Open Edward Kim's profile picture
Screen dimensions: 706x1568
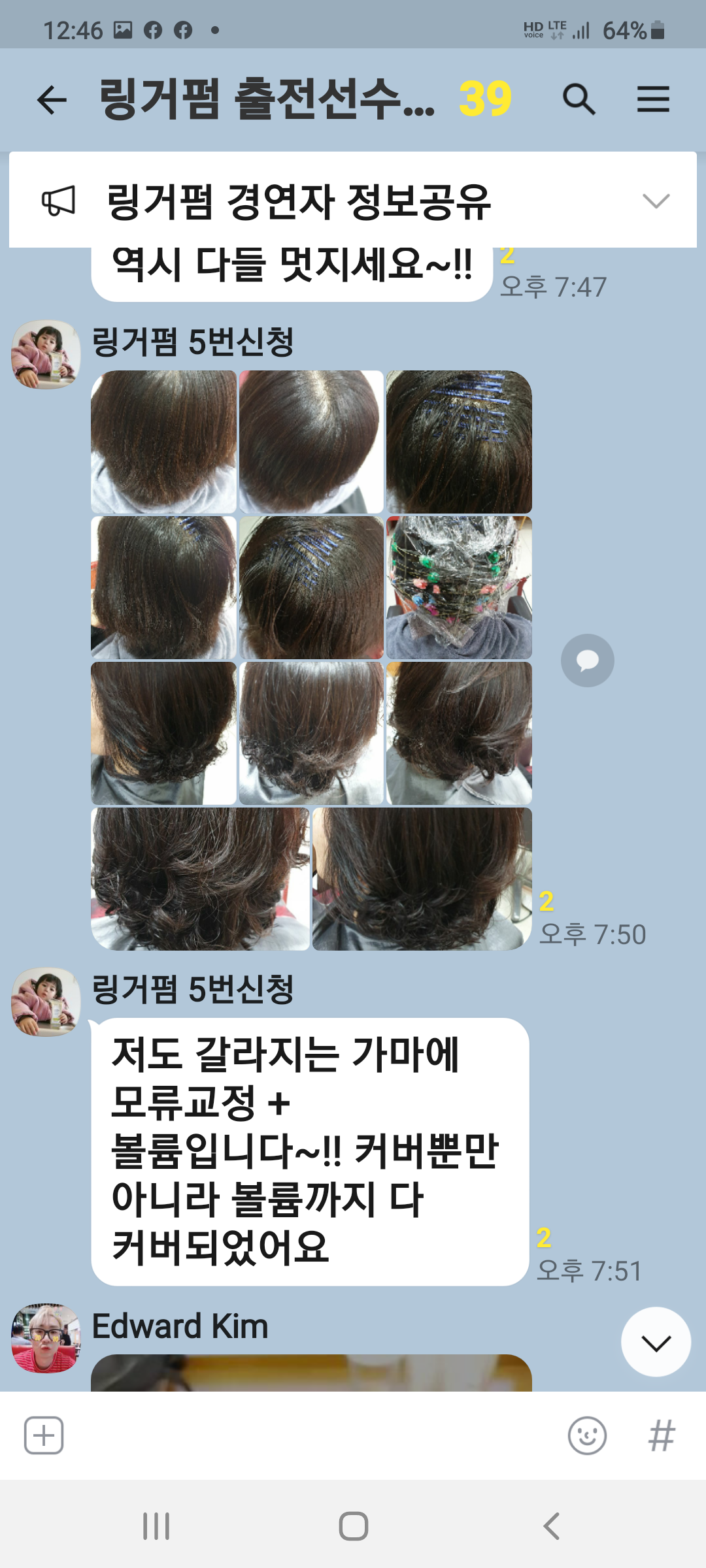coord(46,1338)
